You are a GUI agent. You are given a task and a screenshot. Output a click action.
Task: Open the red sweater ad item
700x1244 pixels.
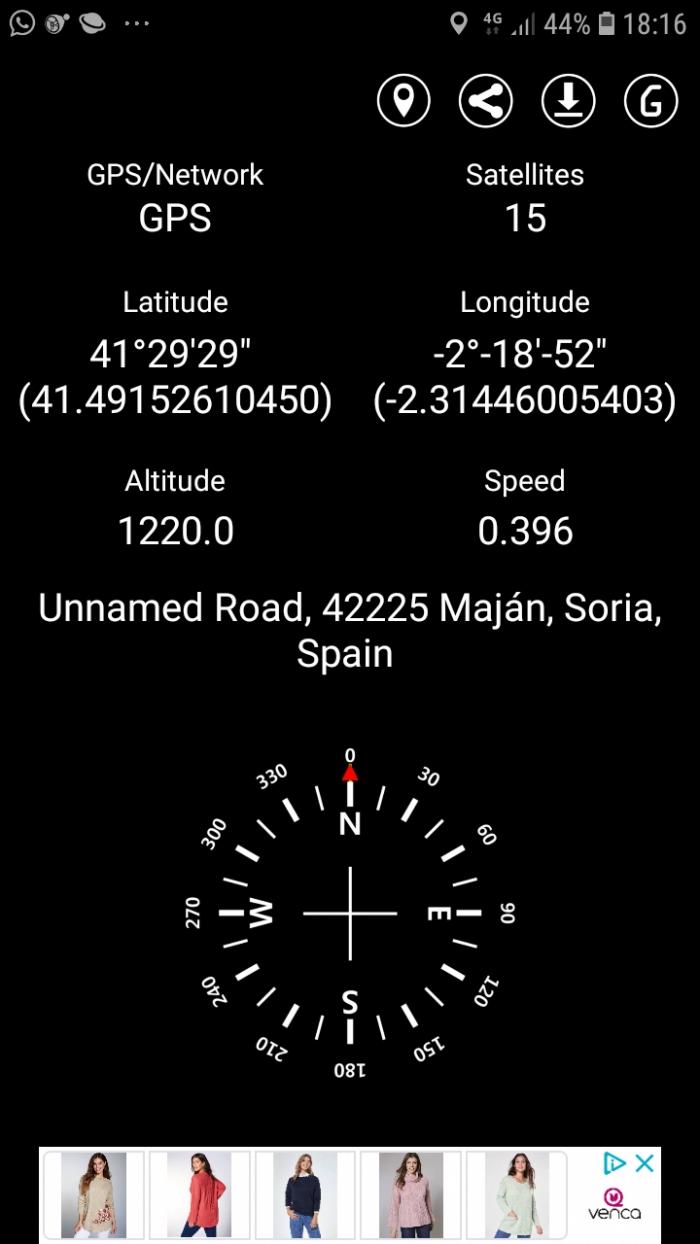point(198,1195)
